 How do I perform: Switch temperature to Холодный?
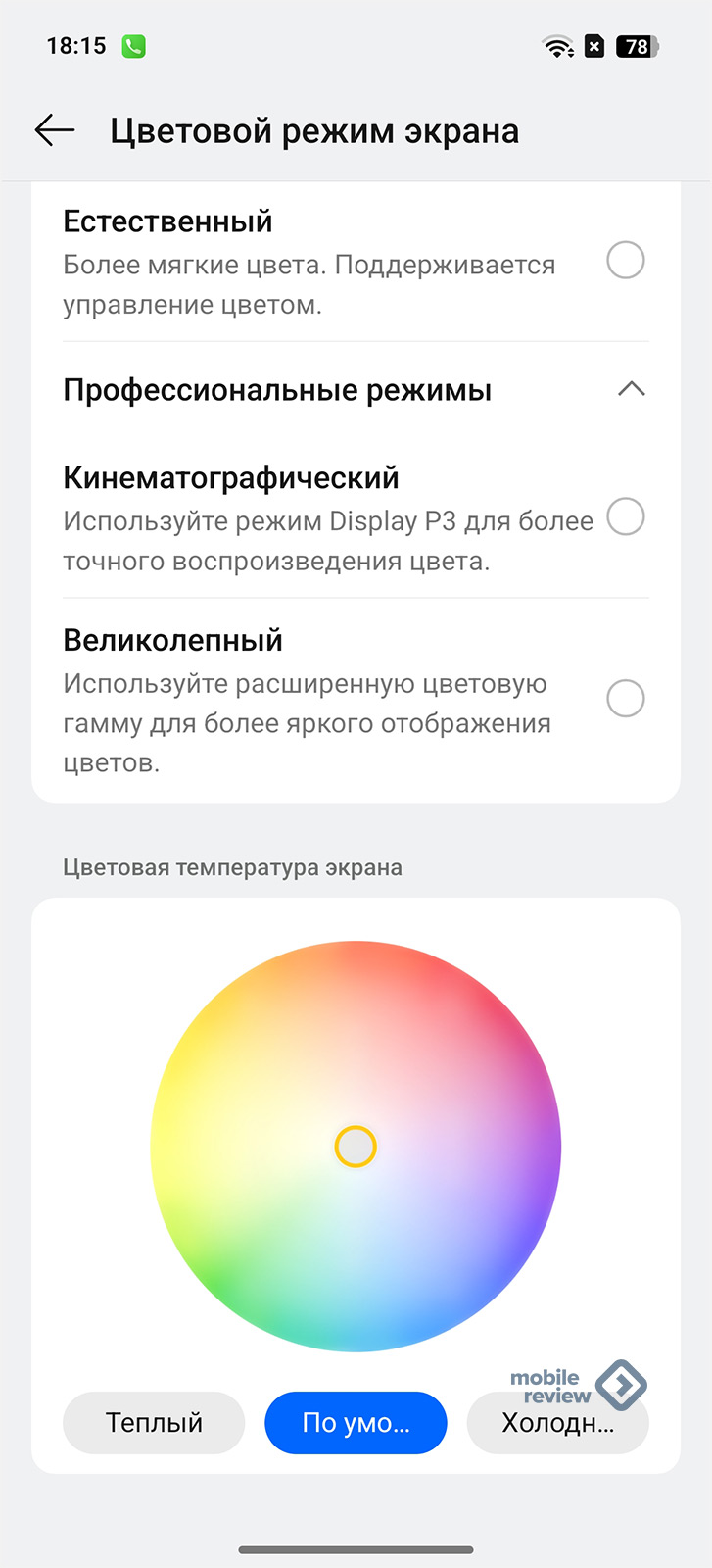558,1423
